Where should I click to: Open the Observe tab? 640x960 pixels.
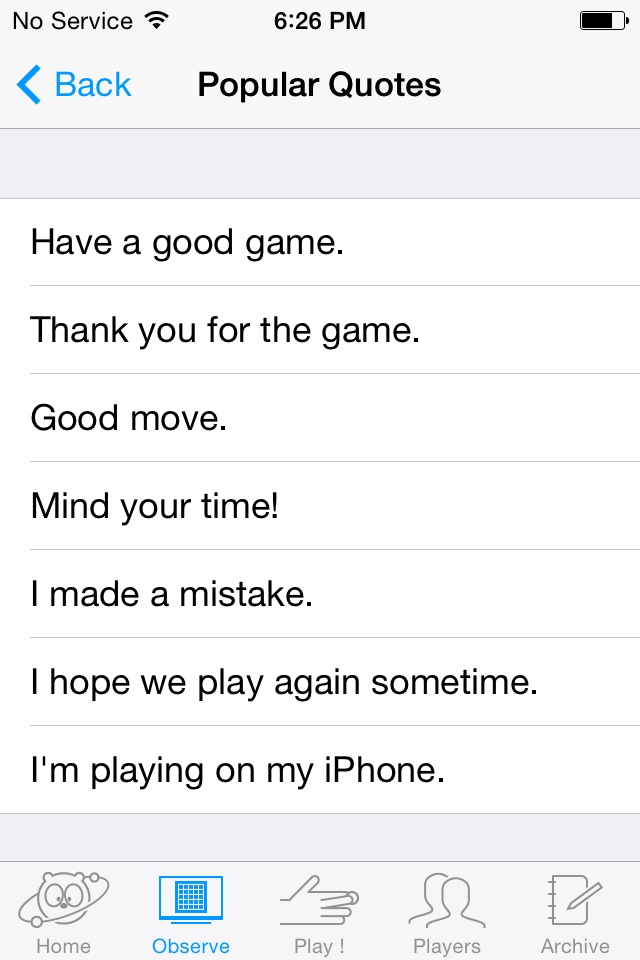191,912
